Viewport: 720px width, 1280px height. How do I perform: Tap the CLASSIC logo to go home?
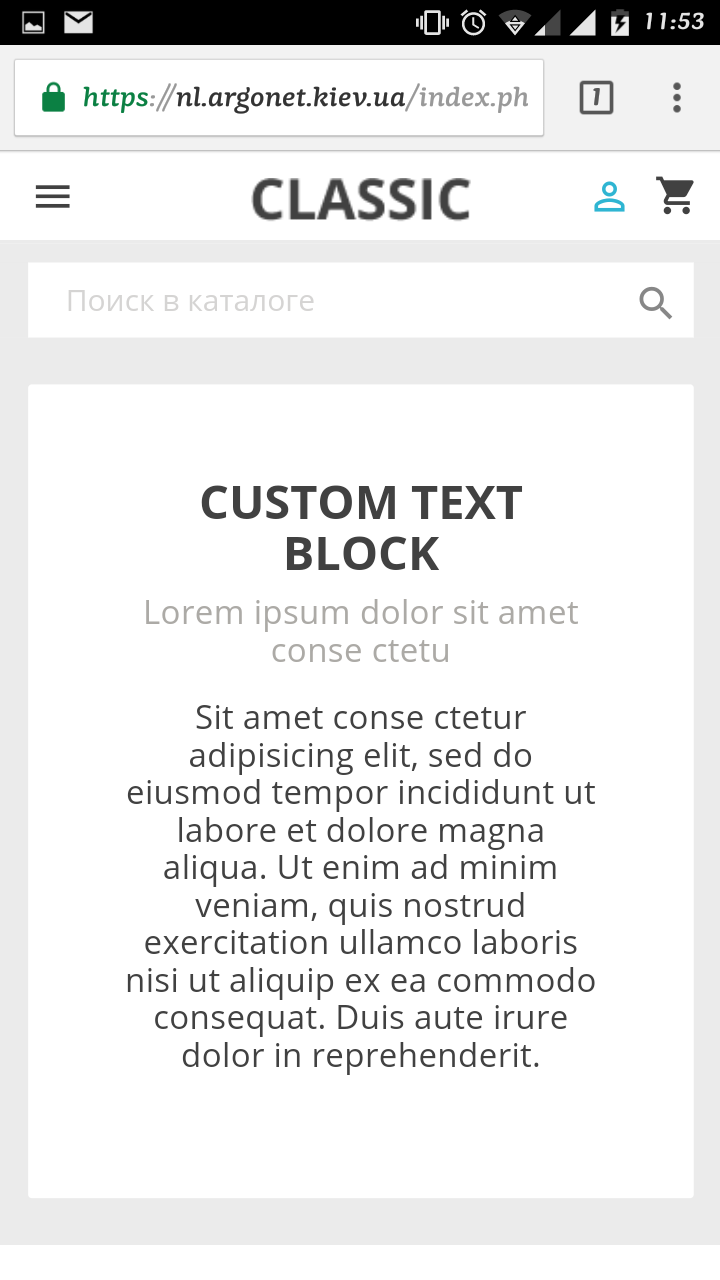click(361, 198)
